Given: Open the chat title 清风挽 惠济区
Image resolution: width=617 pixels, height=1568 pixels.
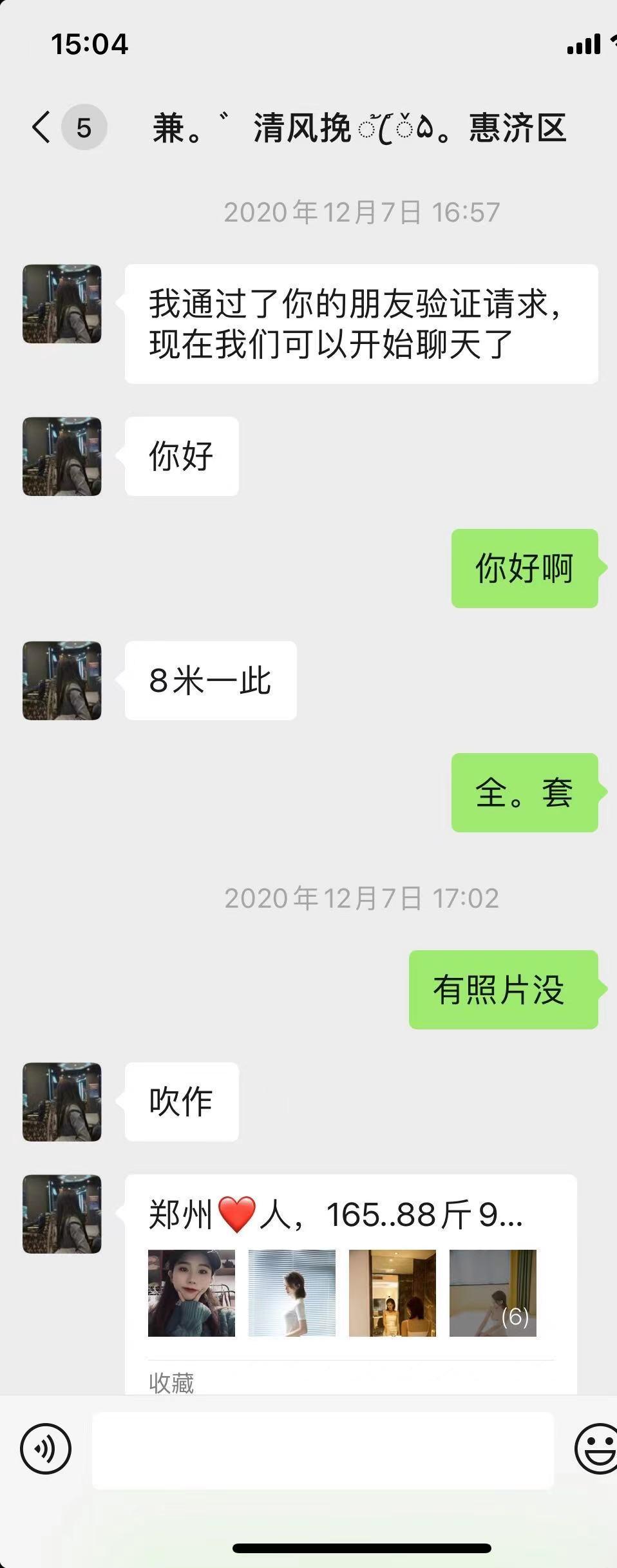Looking at the screenshot, I should [x=361, y=126].
